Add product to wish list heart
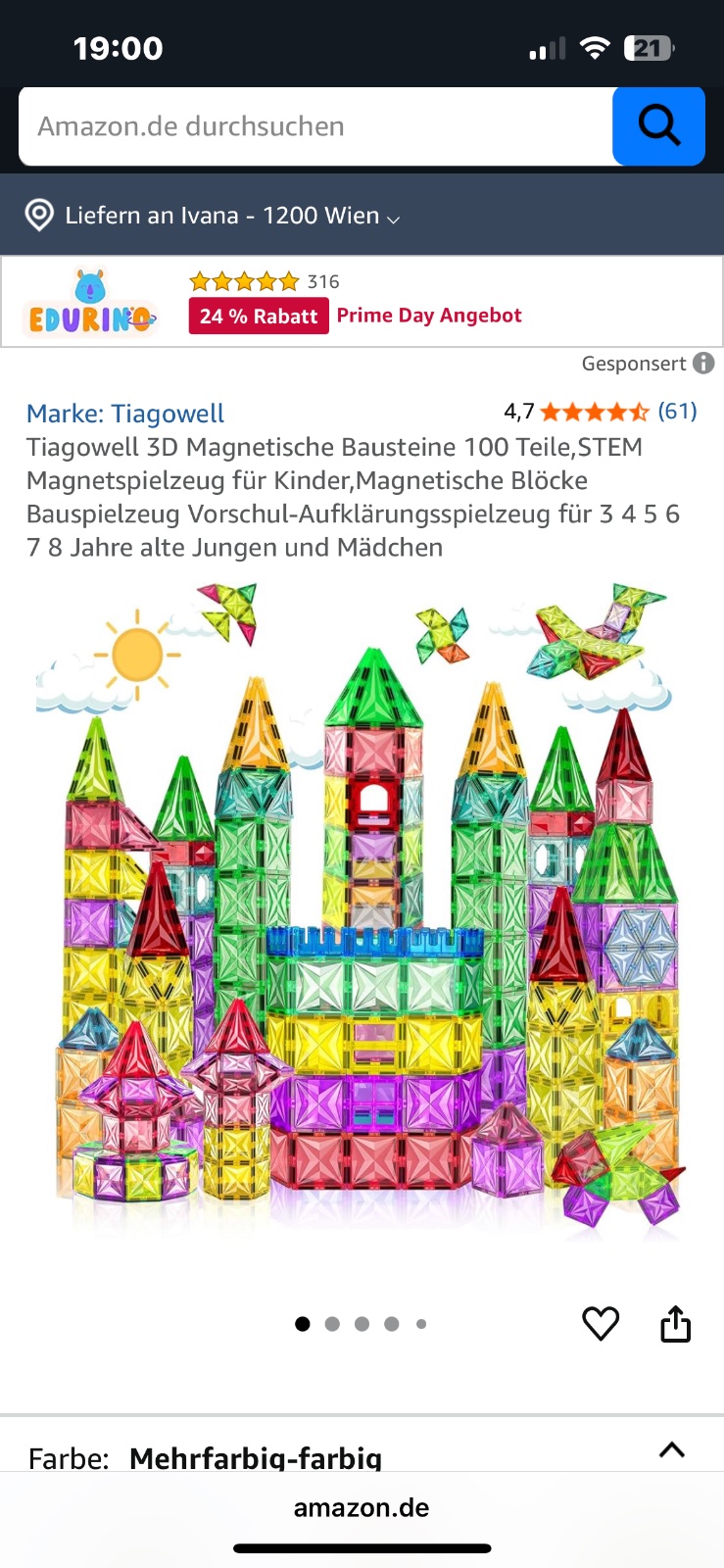The image size is (724, 1568). [601, 1324]
